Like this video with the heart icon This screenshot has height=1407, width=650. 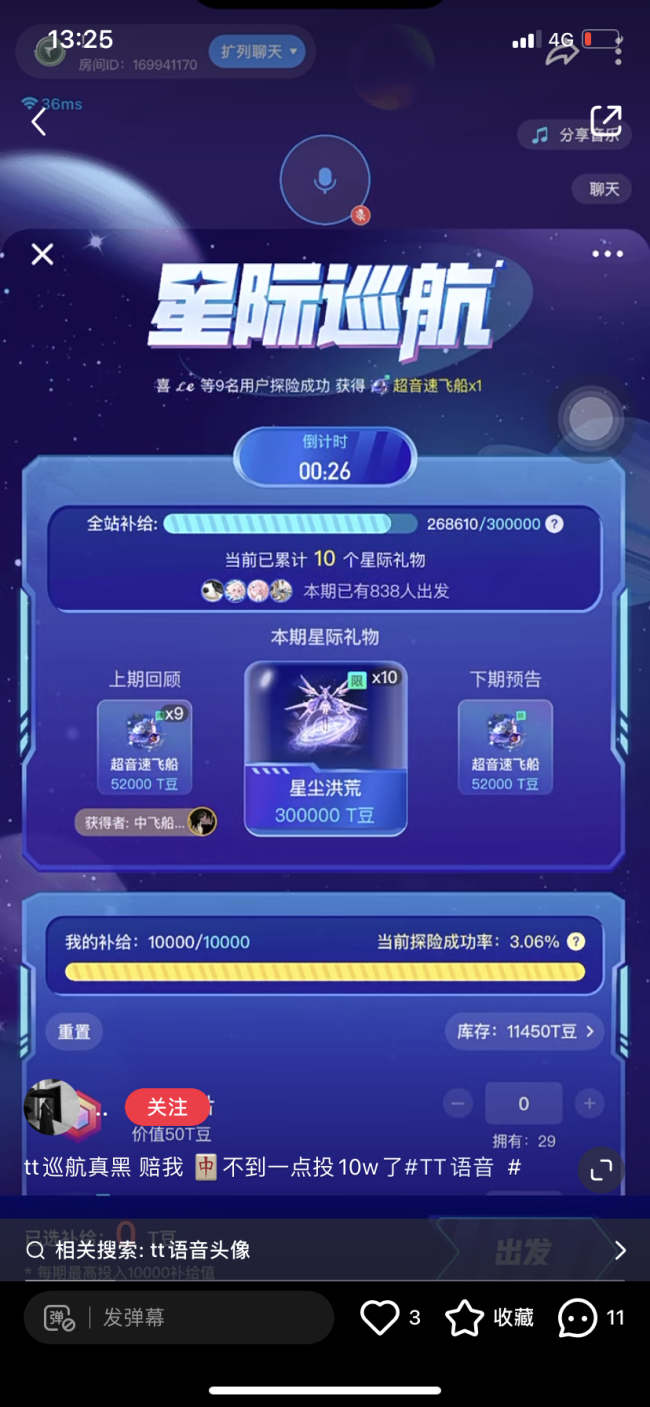click(380, 1318)
